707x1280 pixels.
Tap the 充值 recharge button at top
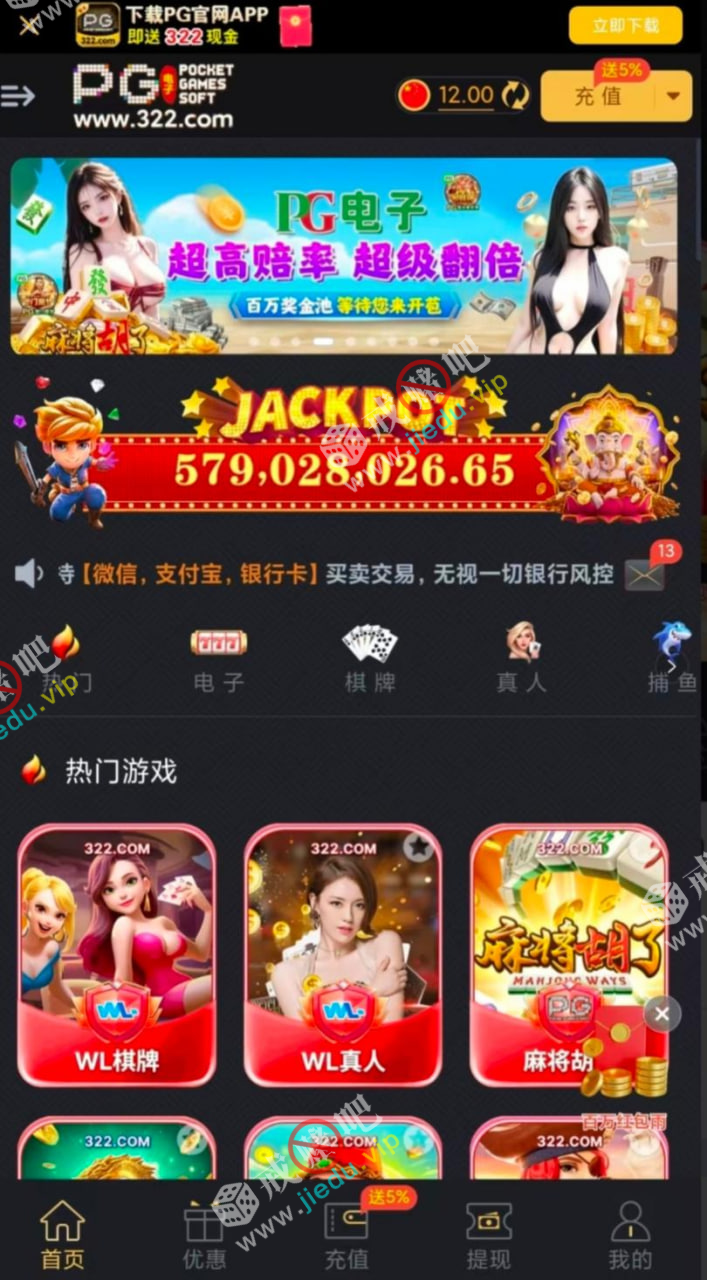point(598,96)
